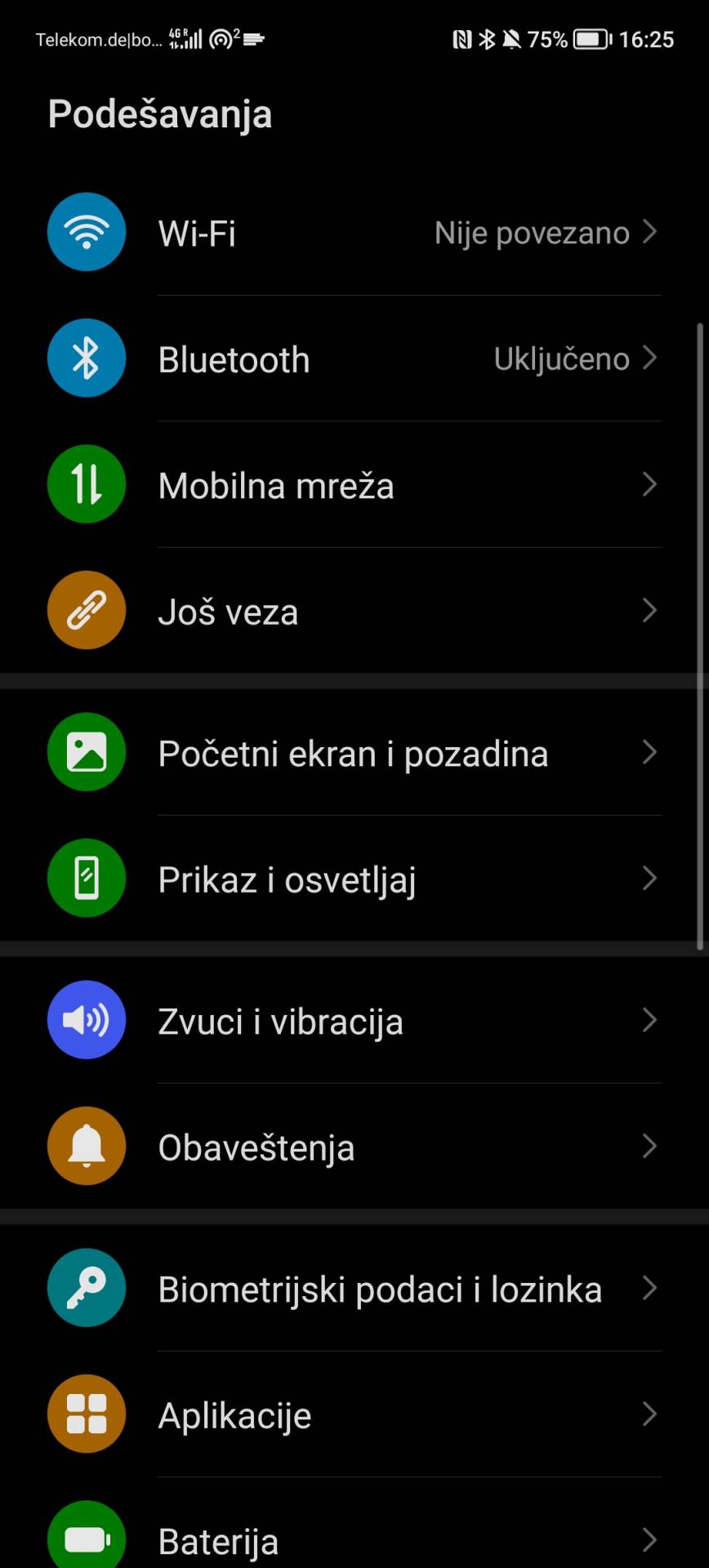Expand the Zvuci i vibracija entry
Screen dimensions: 709x1568
[649, 1019]
